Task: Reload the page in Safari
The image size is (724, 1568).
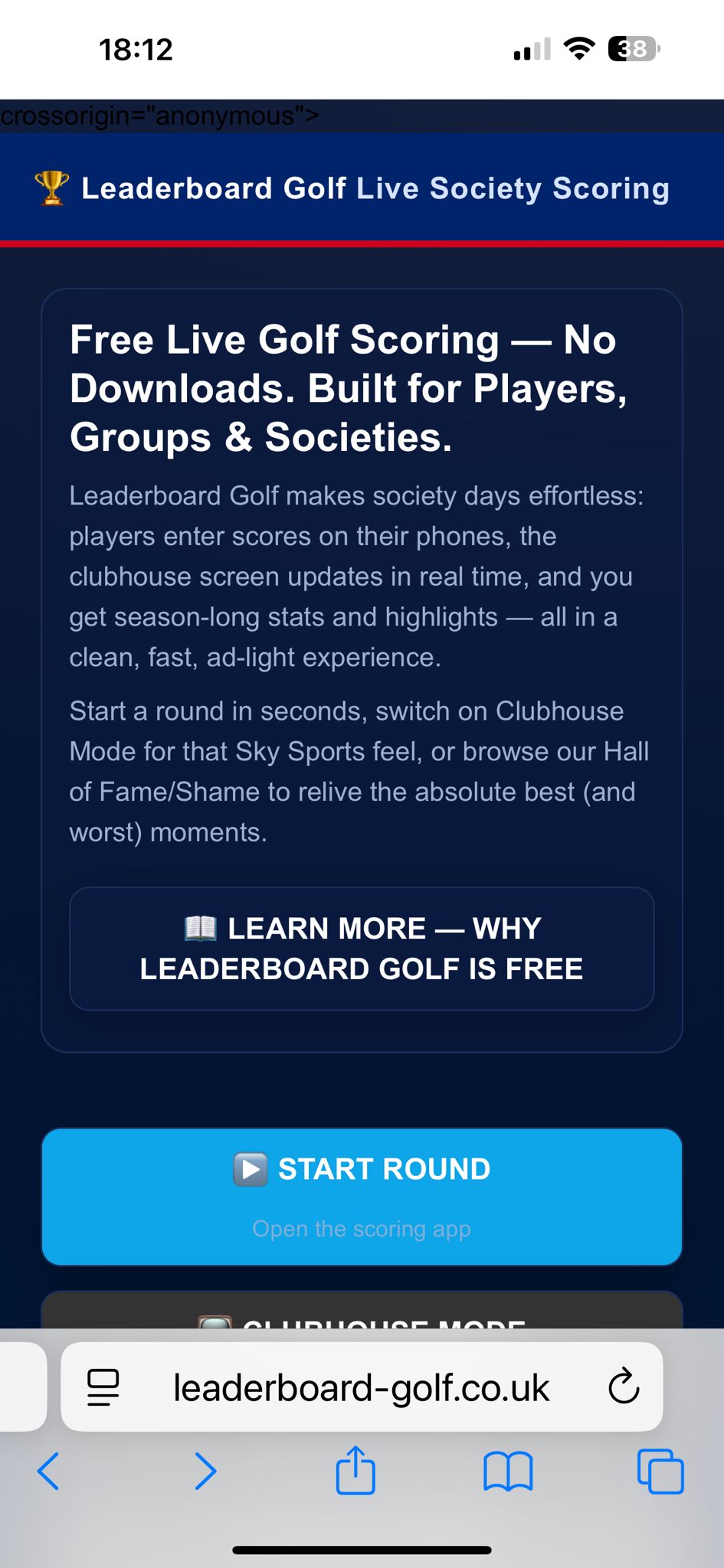Action: click(623, 1387)
